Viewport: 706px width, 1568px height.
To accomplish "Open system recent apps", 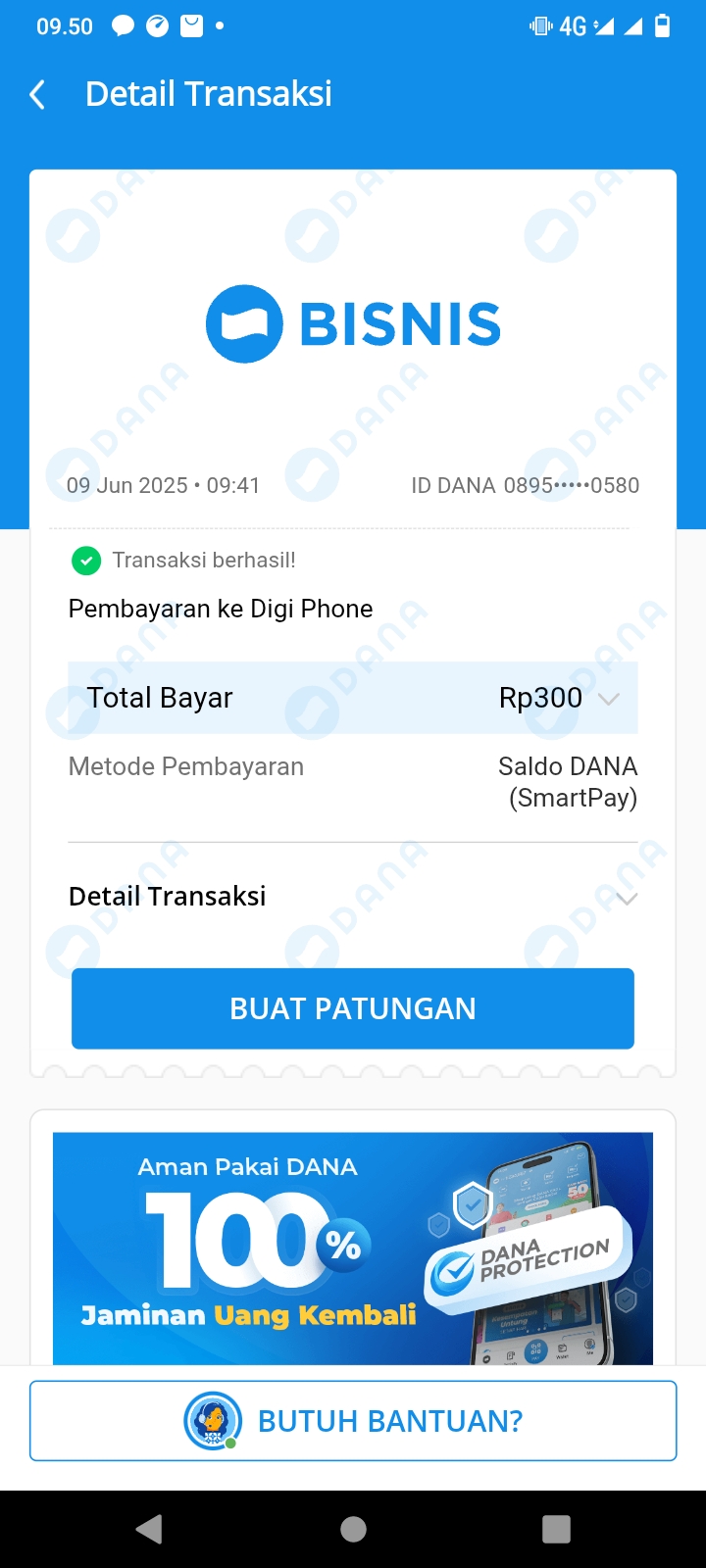I will pyautogui.click(x=556, y=1529).
